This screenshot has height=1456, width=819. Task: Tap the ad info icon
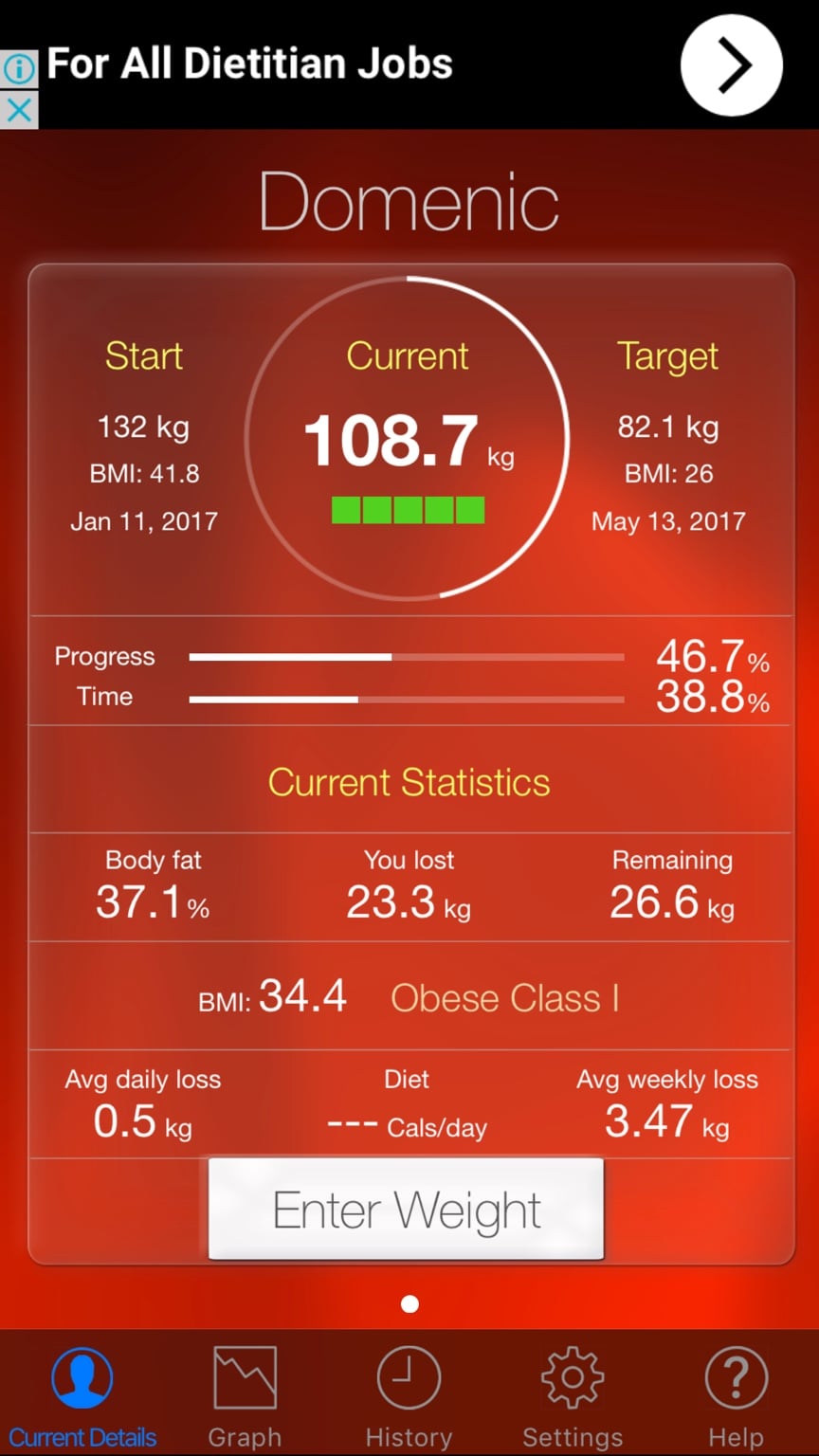pyautogui.click(x=18, y=69)
